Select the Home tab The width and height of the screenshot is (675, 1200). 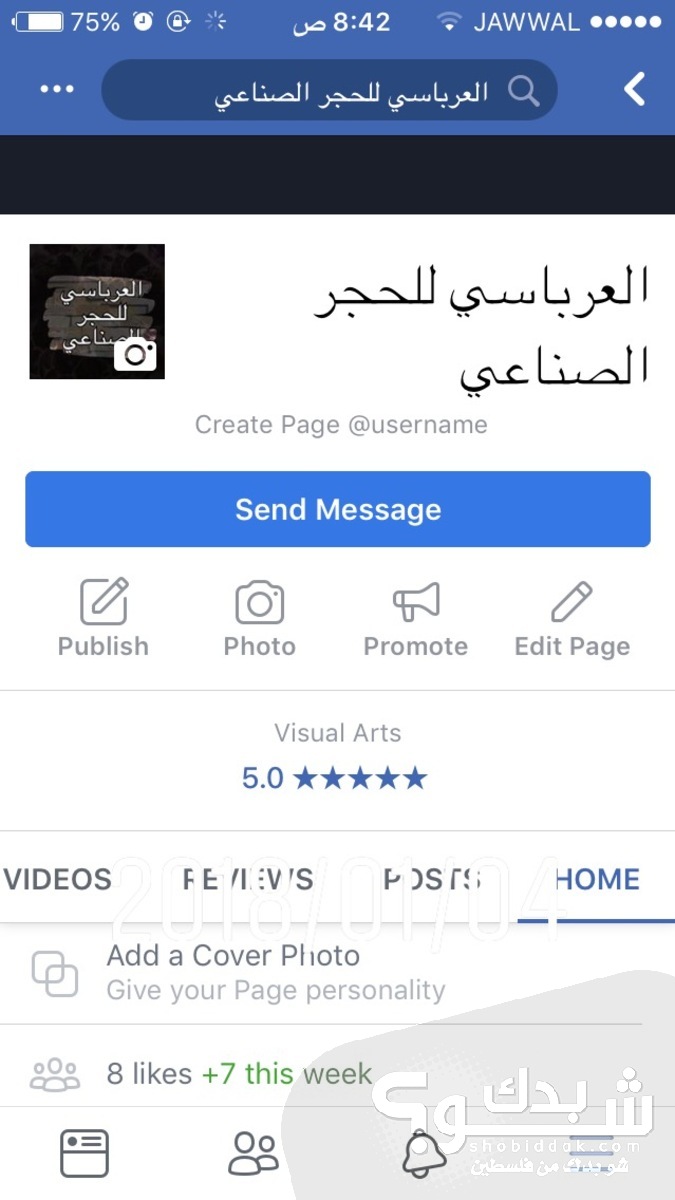[597, 879]
